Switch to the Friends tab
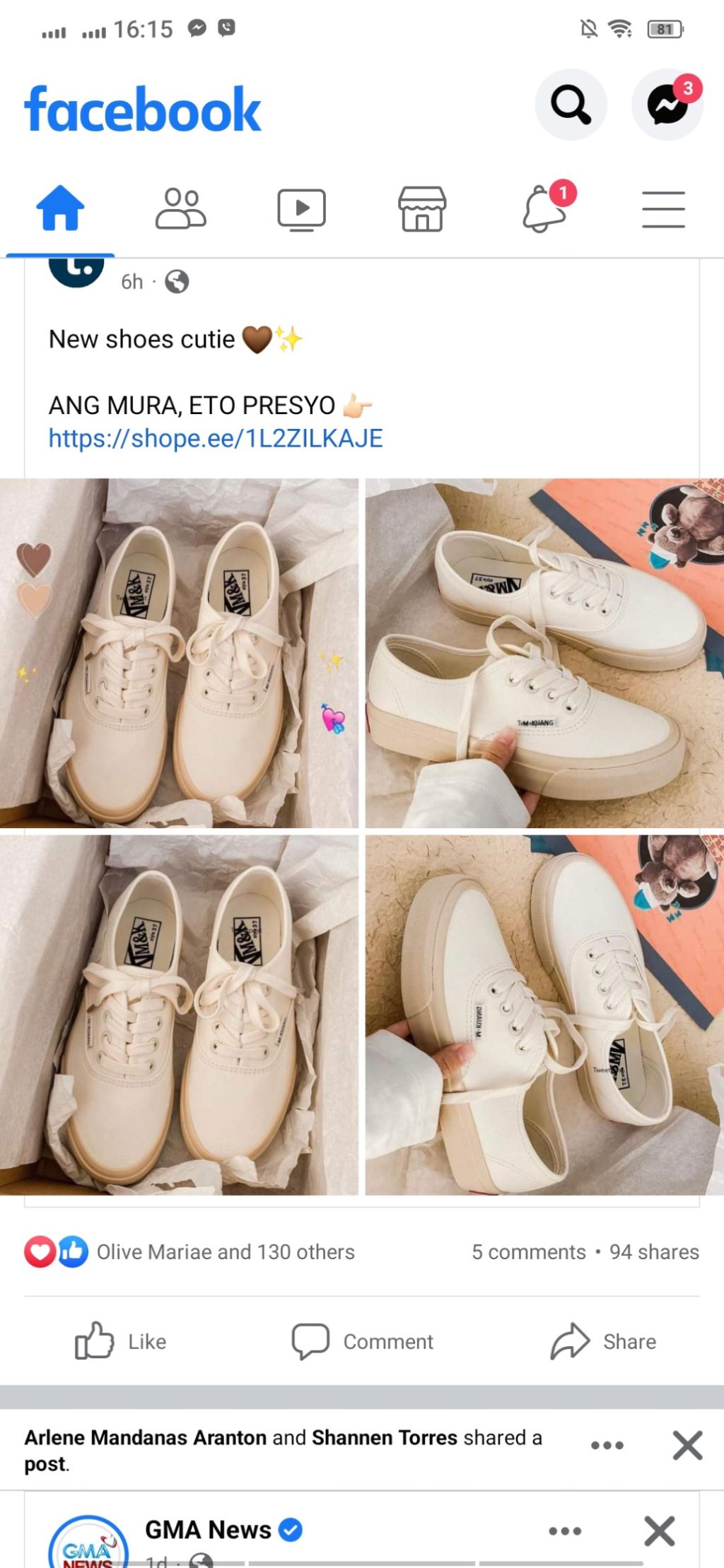 click(x=181, y=208)
